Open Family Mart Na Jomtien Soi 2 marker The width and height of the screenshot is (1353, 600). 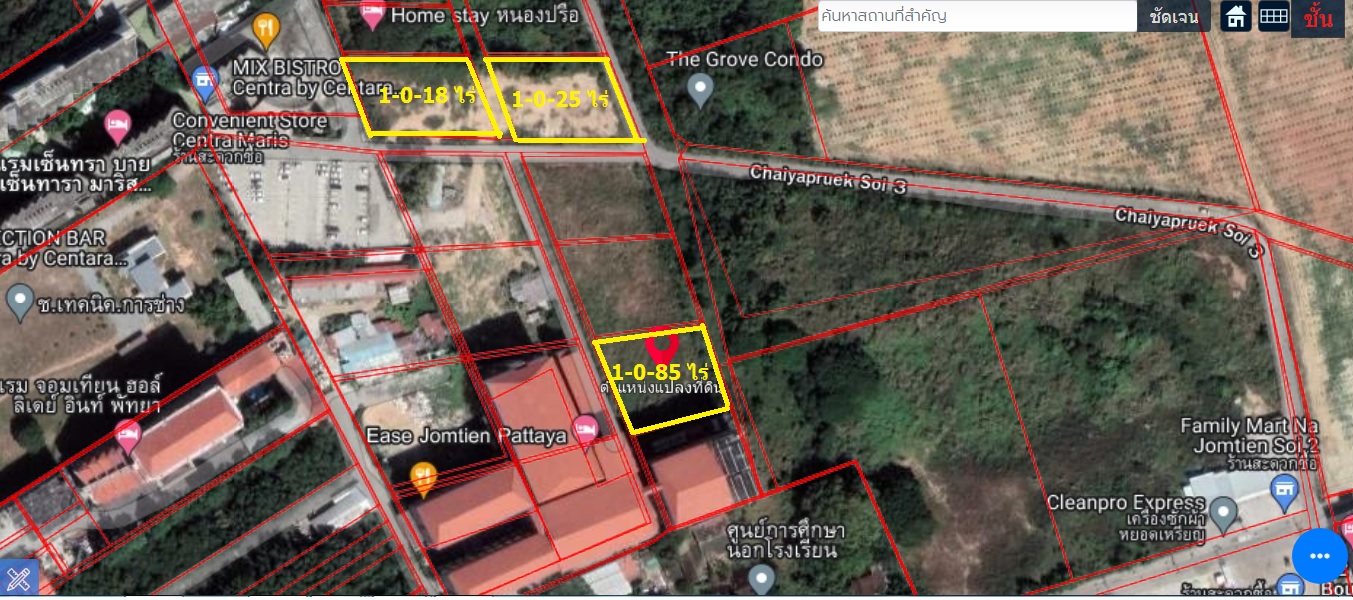[1283, 490]
